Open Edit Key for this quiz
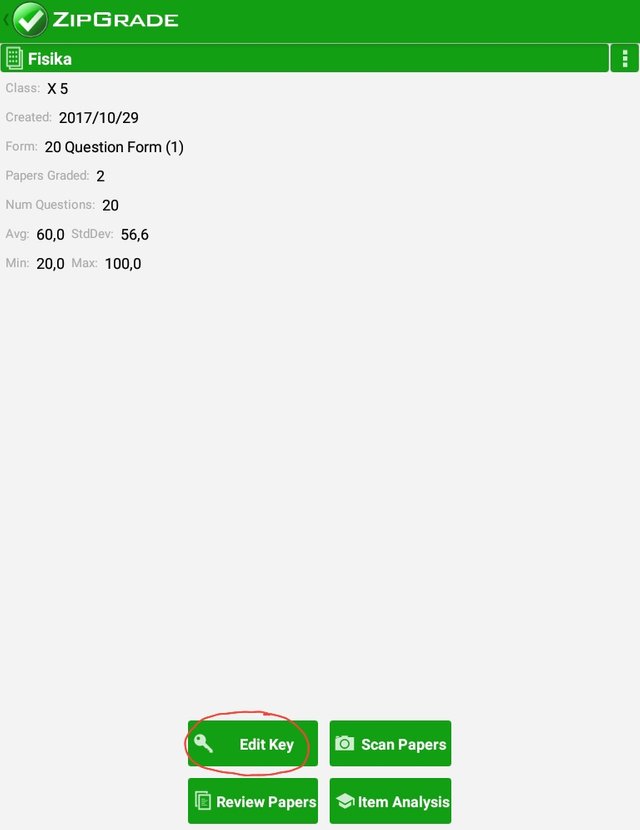Viewport: 640px width, 830px height. [x=253, y=744]
